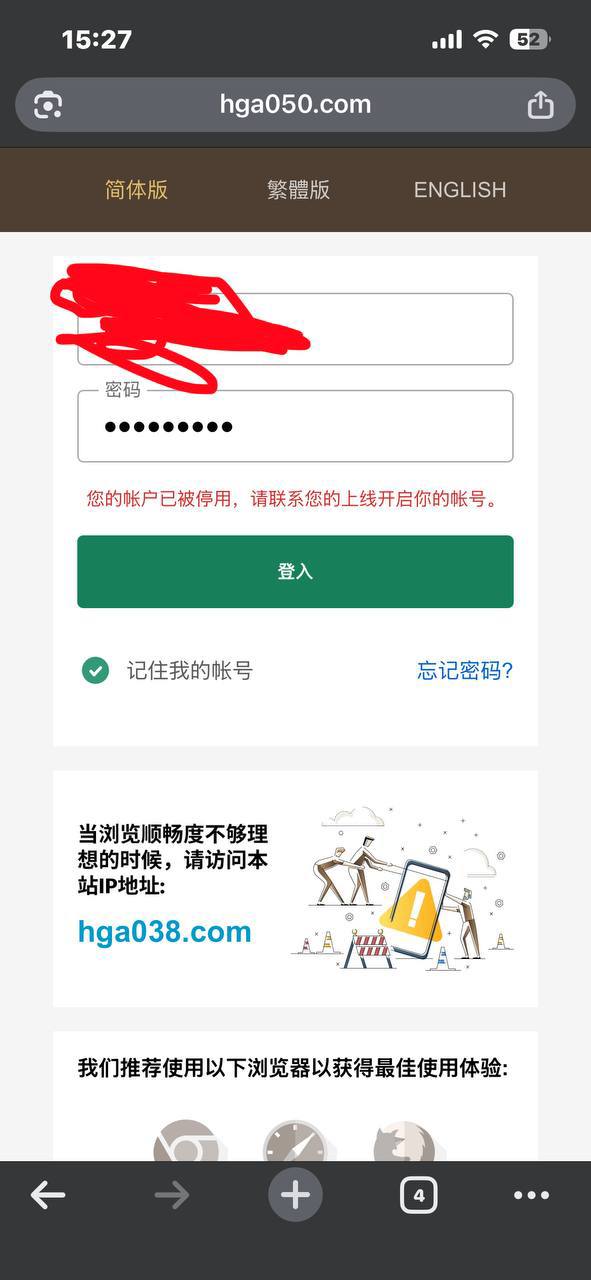This screenshot has height=1280, width=591.
Task: Switch to the 简体版 language tab
Action: point(136,190)
